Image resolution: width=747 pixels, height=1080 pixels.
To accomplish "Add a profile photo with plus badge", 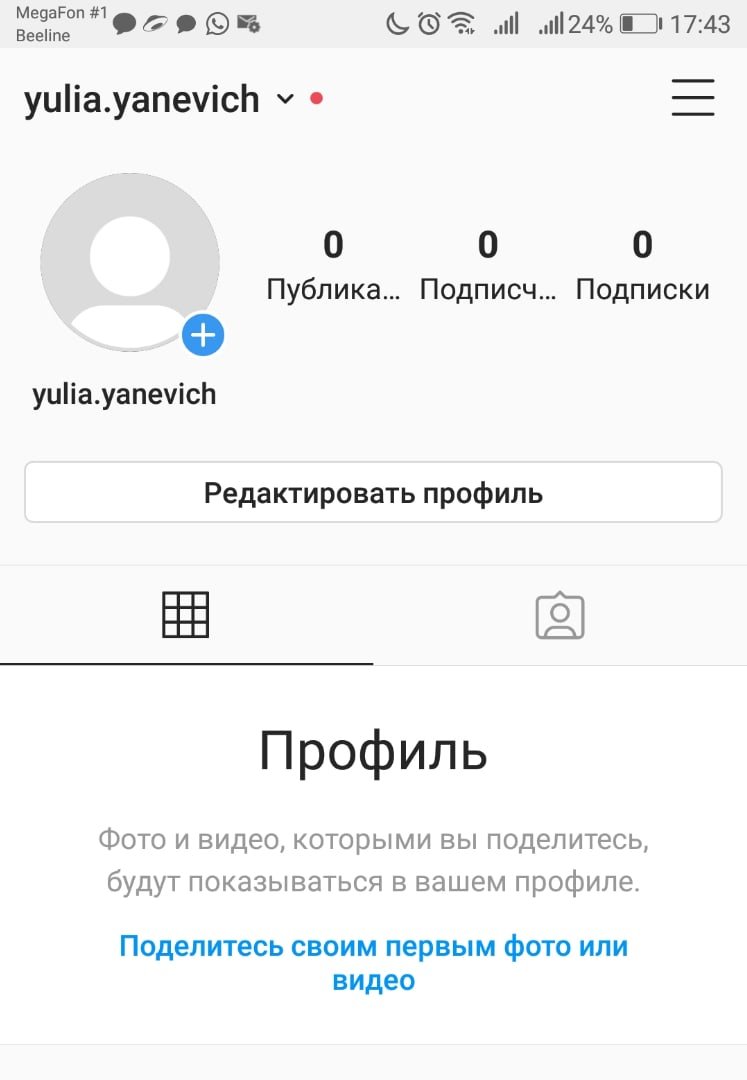I will click(203, 335).
